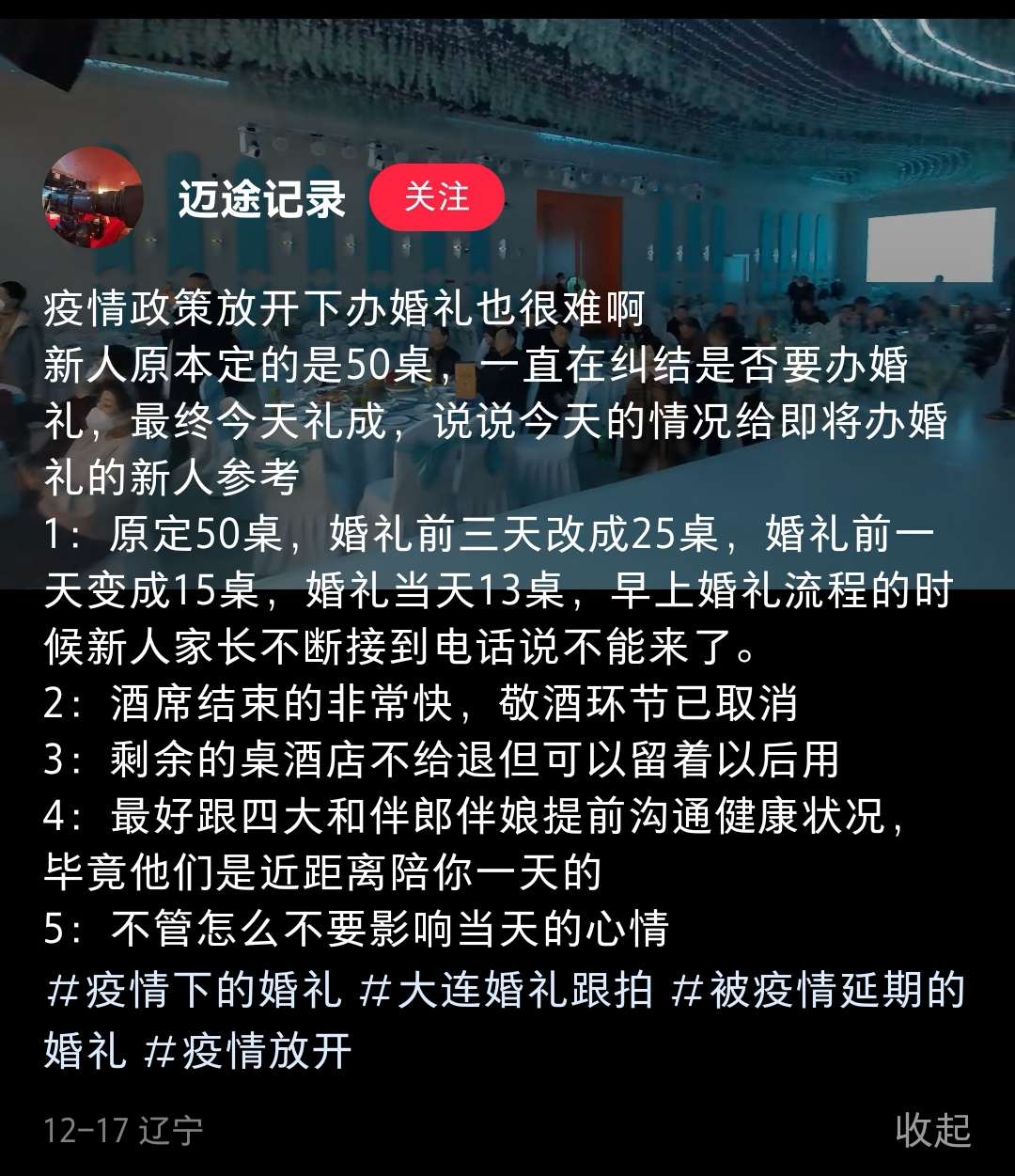Open 迈途记录's profile avatar

pos(93,197)
